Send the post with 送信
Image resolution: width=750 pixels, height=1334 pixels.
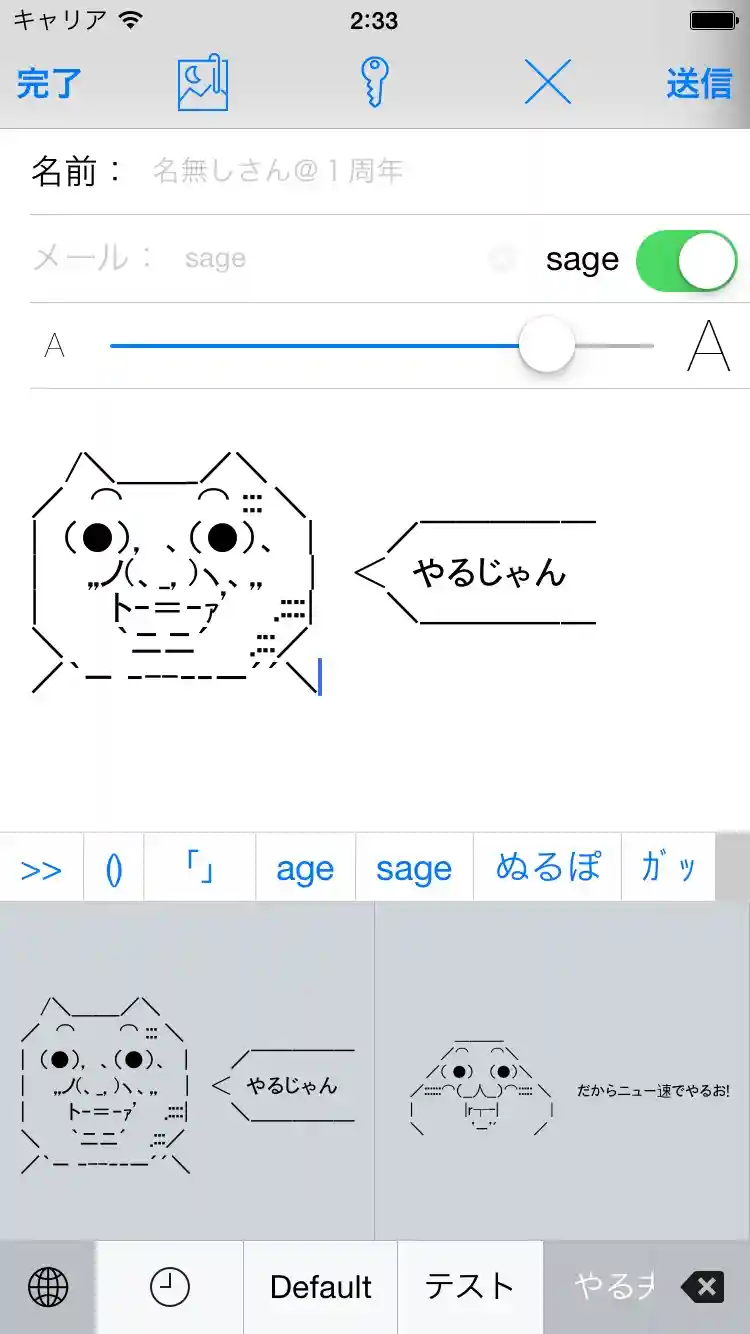click(699, 84)
